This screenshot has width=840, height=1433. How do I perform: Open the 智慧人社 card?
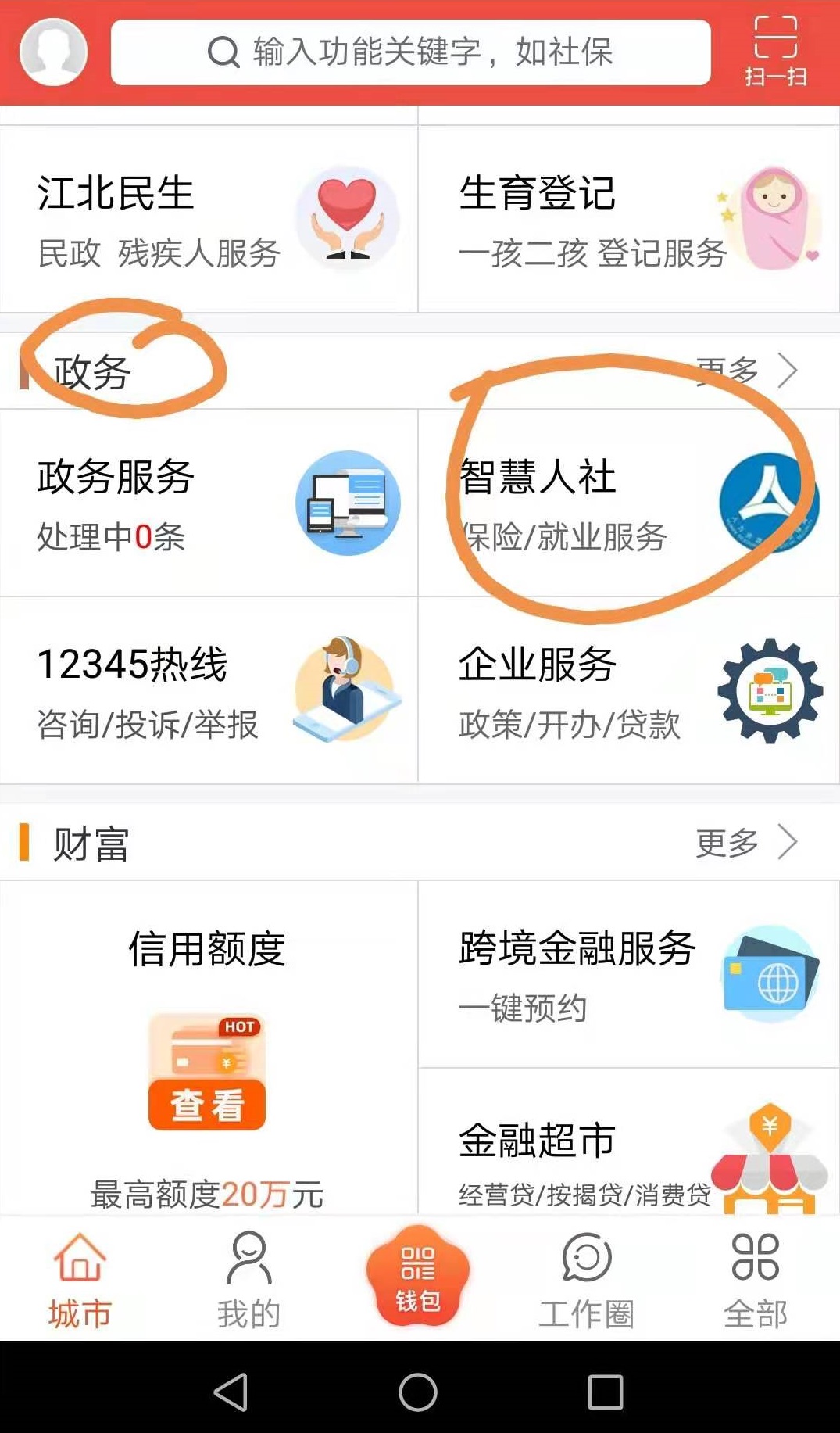coord(628,503)
